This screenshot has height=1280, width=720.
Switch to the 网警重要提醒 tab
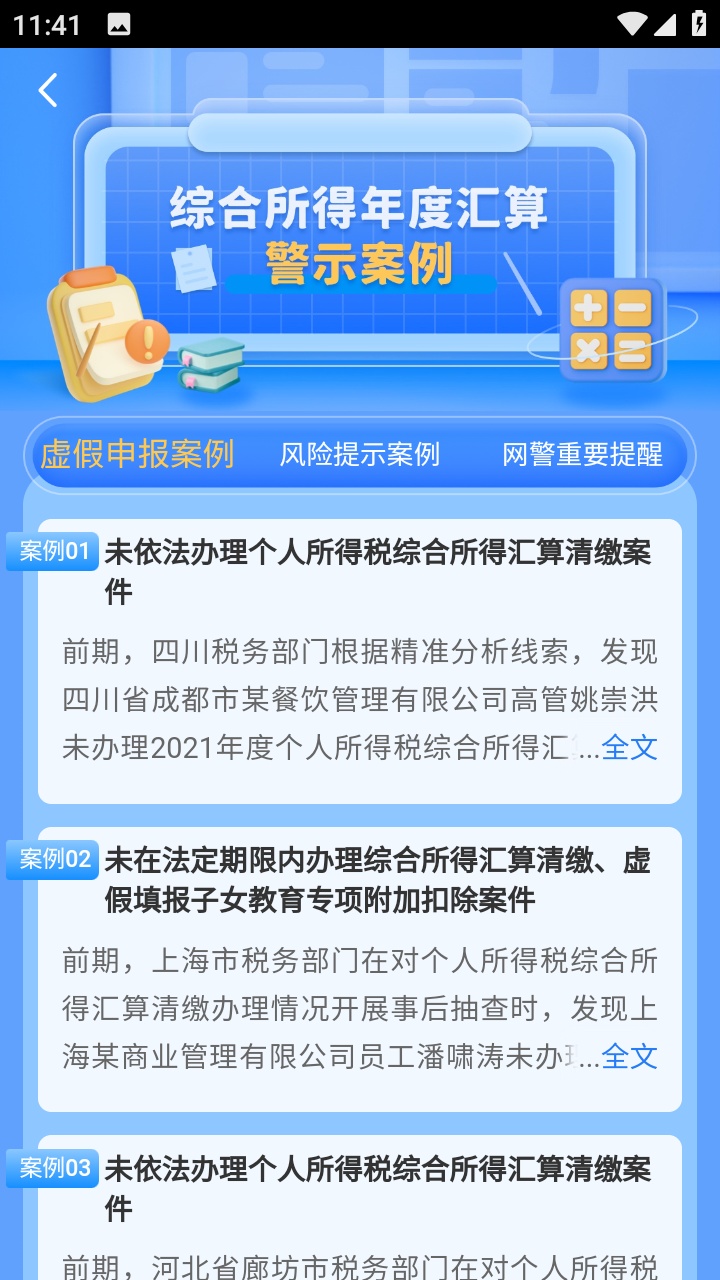582,455
